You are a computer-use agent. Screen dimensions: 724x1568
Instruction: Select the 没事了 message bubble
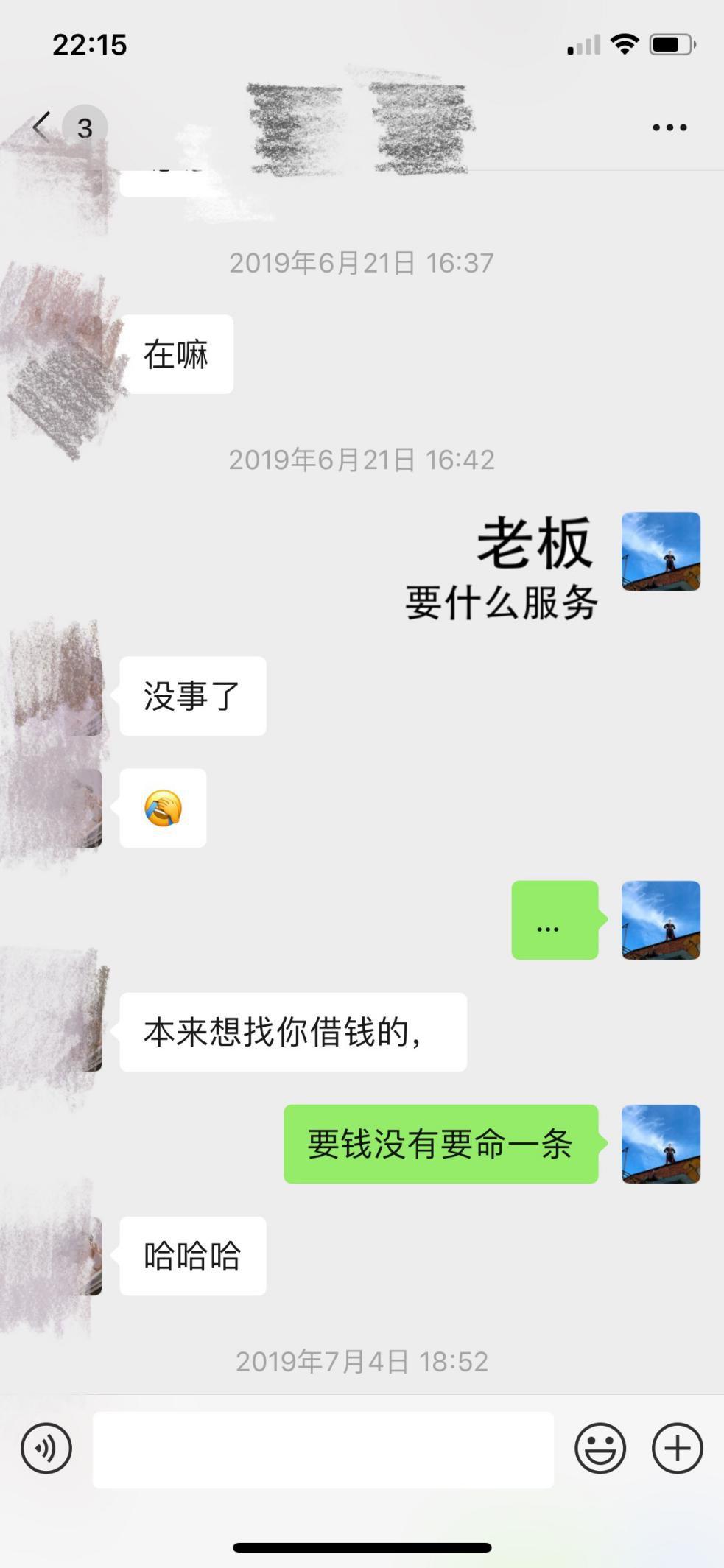(191, 695)
